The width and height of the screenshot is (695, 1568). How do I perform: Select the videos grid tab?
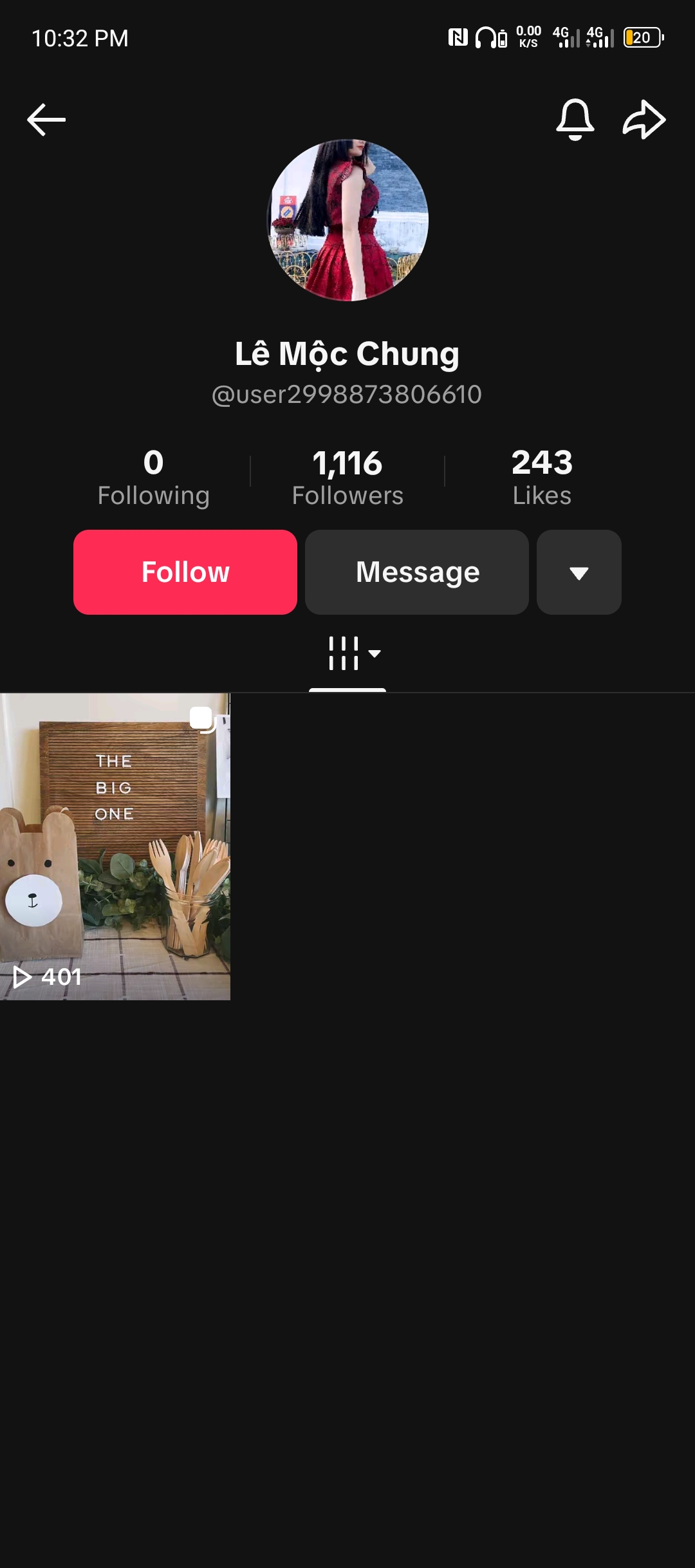pyautogui.click(x=347, y=654)
